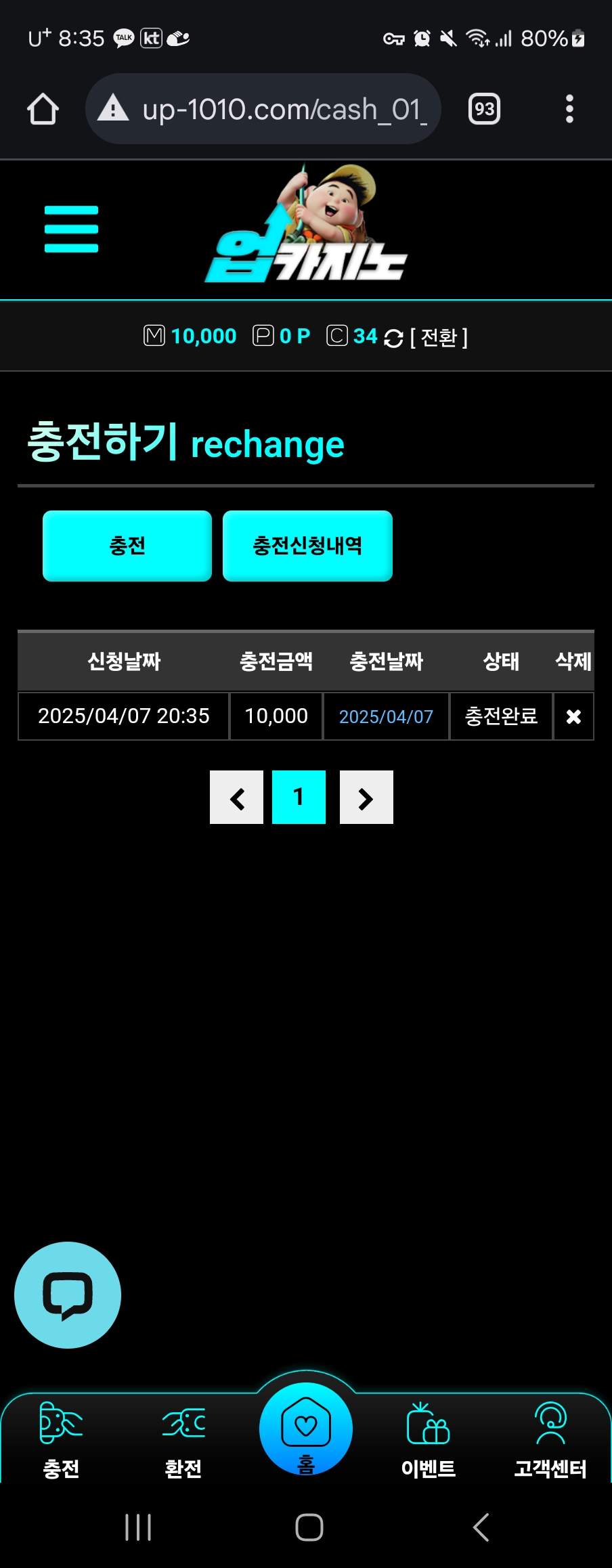
Task: Open the browser tab switcher
Action: click(484, 109)
